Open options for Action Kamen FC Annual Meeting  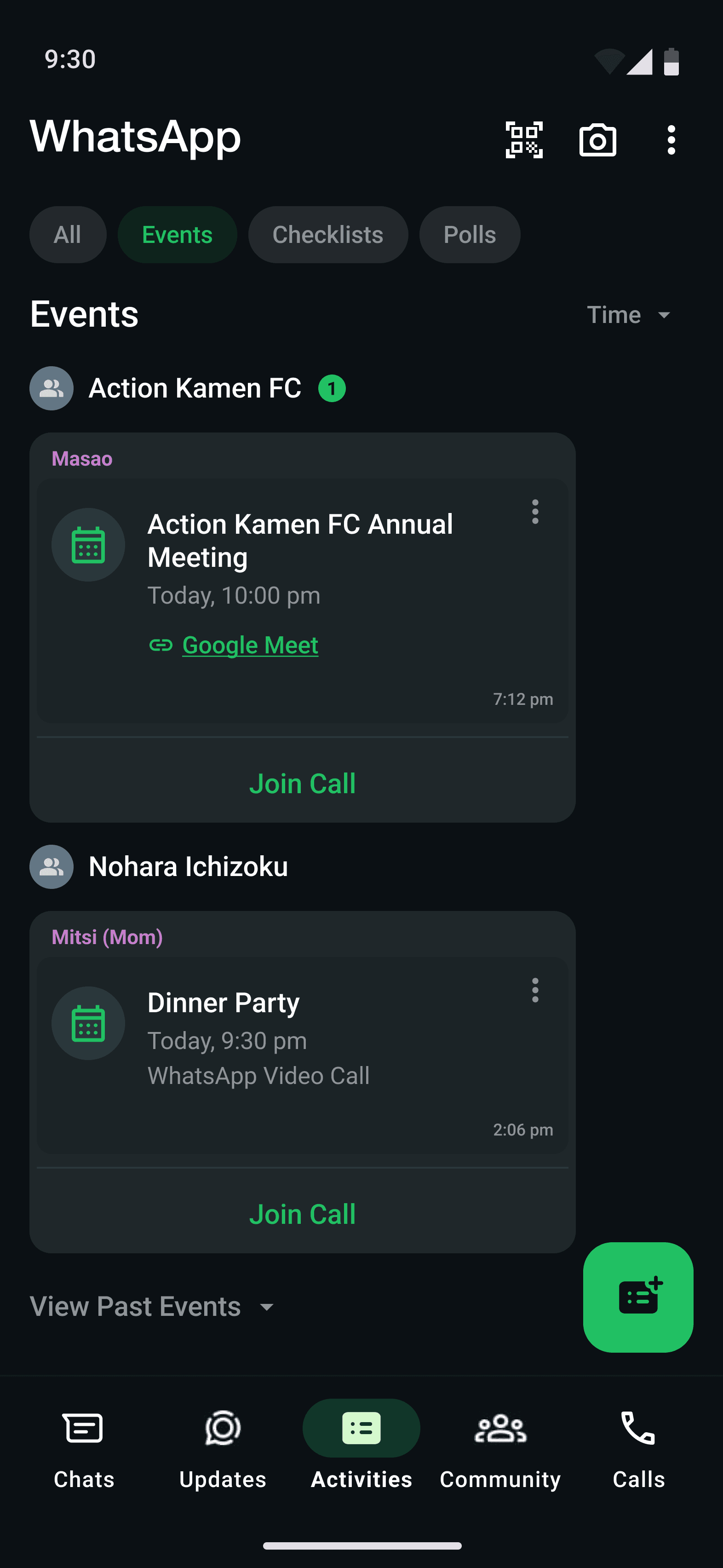(x=535, y=512)
